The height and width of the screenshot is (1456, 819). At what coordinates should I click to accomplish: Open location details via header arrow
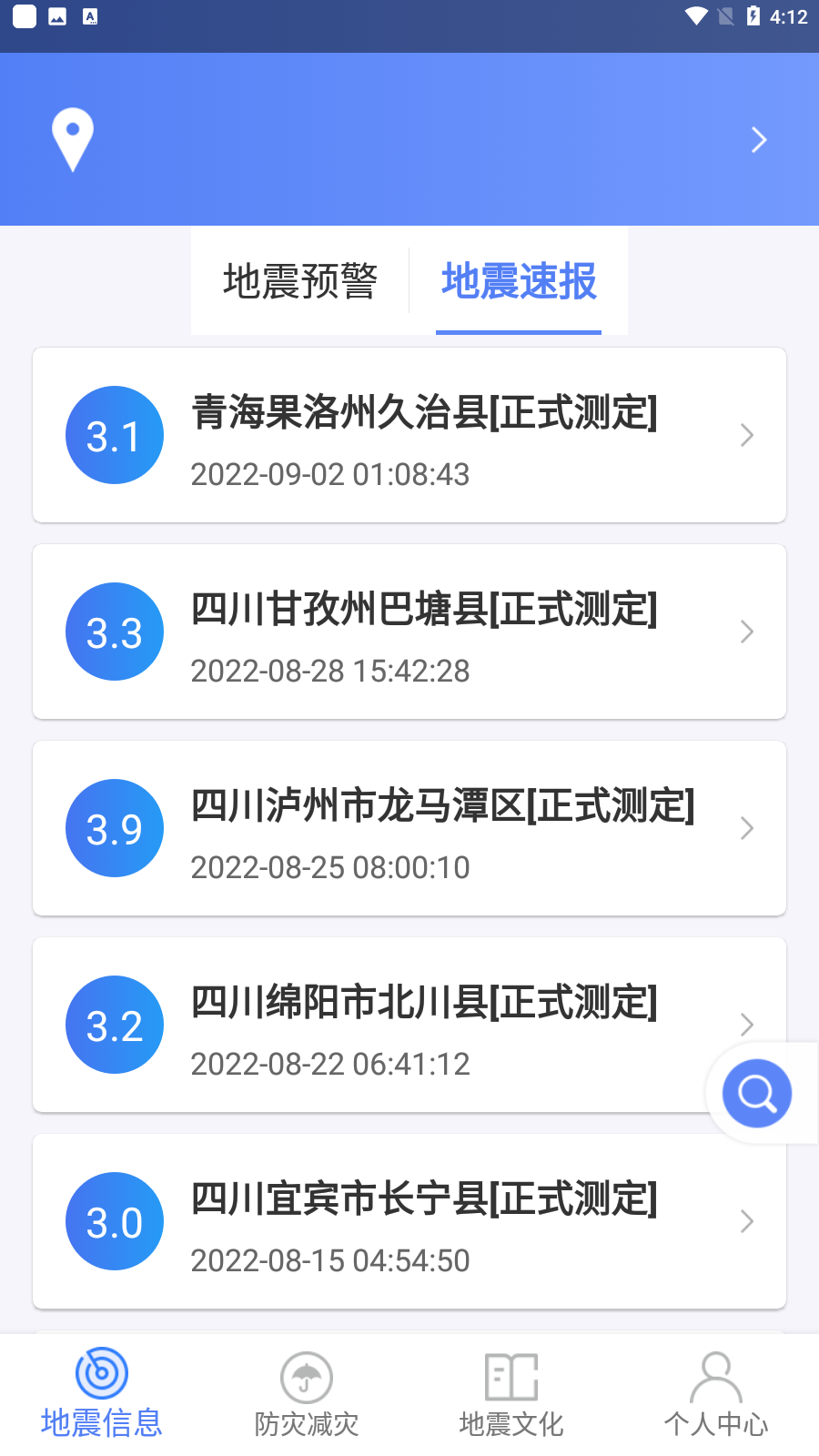tap(759, 139)
